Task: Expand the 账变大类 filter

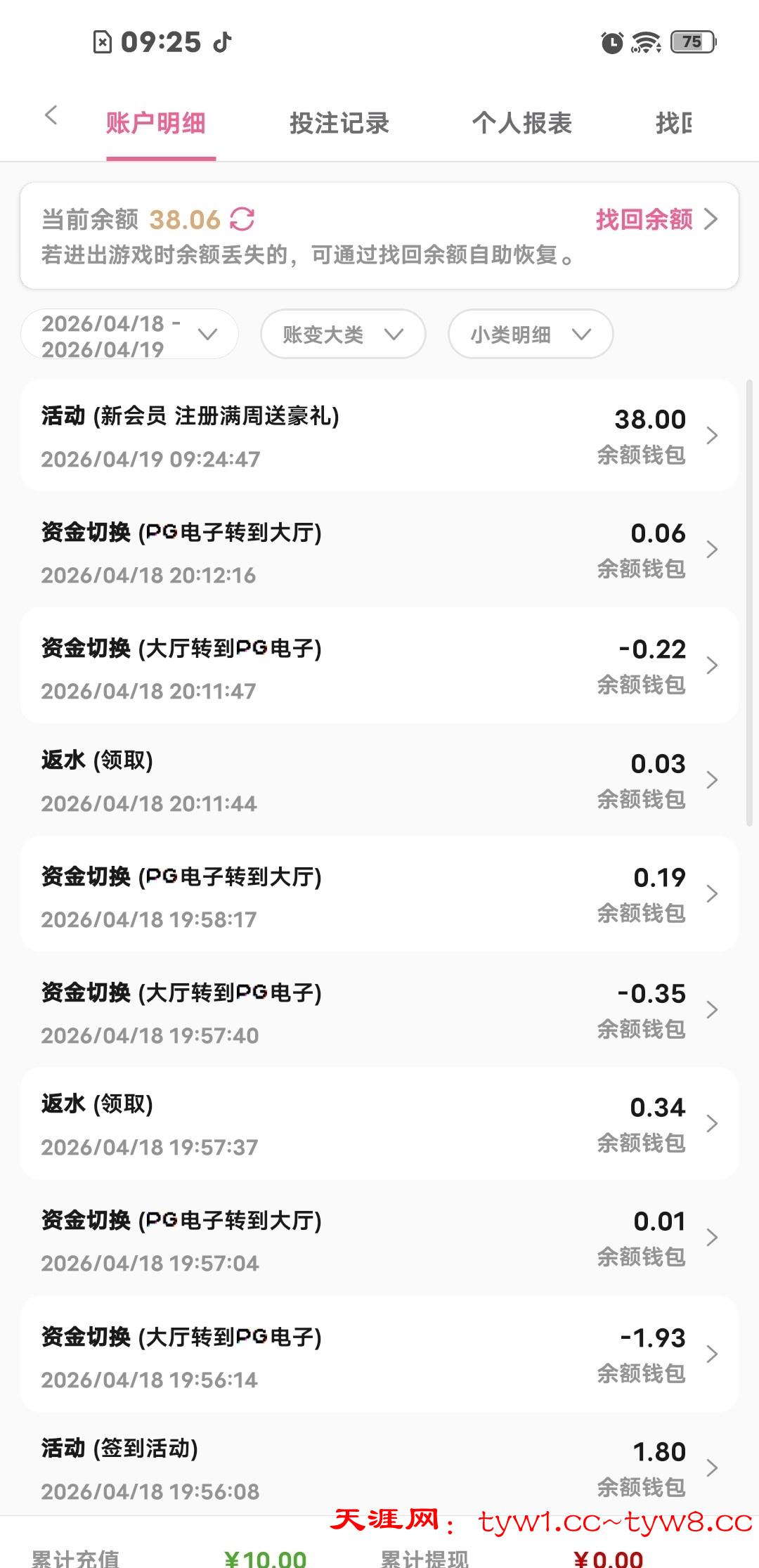Action: click(342, 335)
